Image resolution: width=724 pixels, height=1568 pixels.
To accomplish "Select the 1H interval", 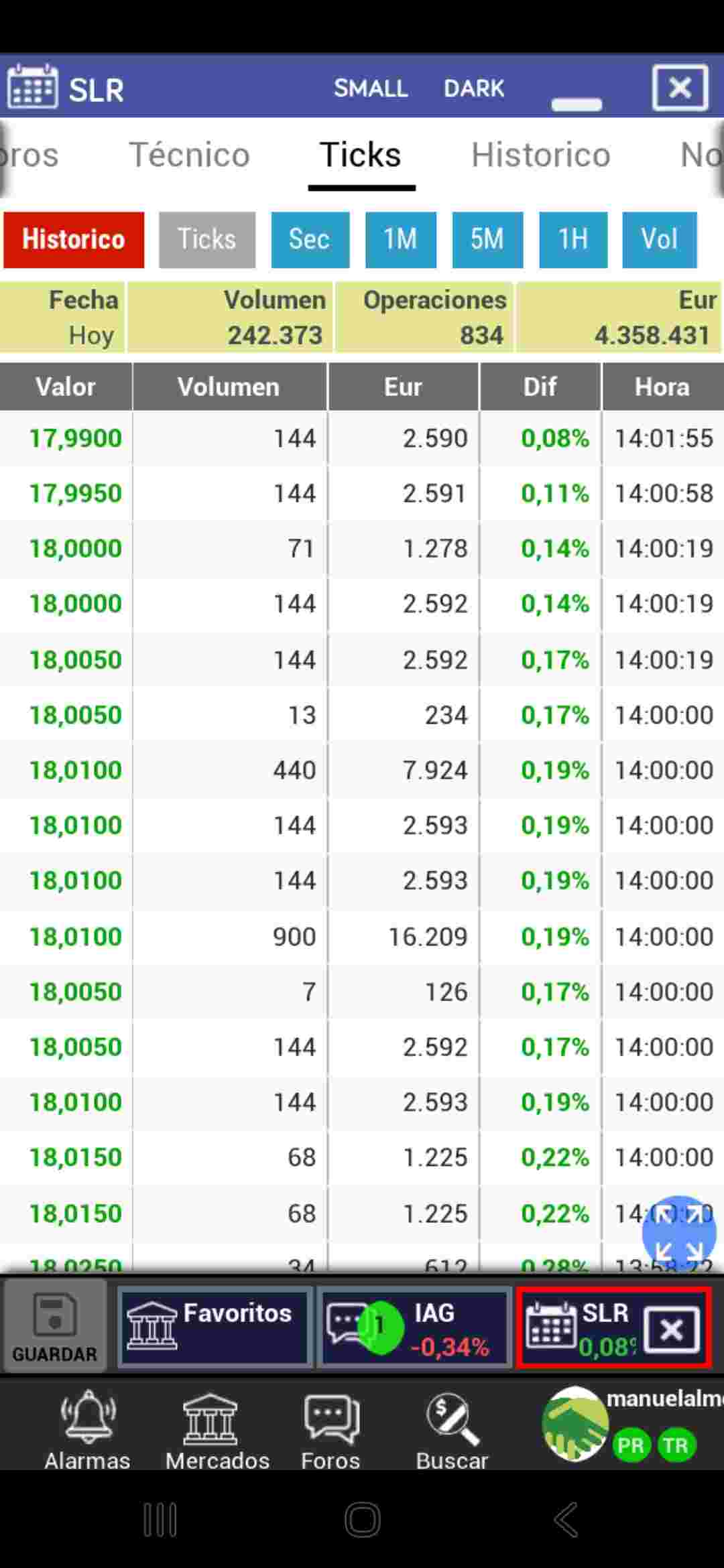I will click(573, 239).
